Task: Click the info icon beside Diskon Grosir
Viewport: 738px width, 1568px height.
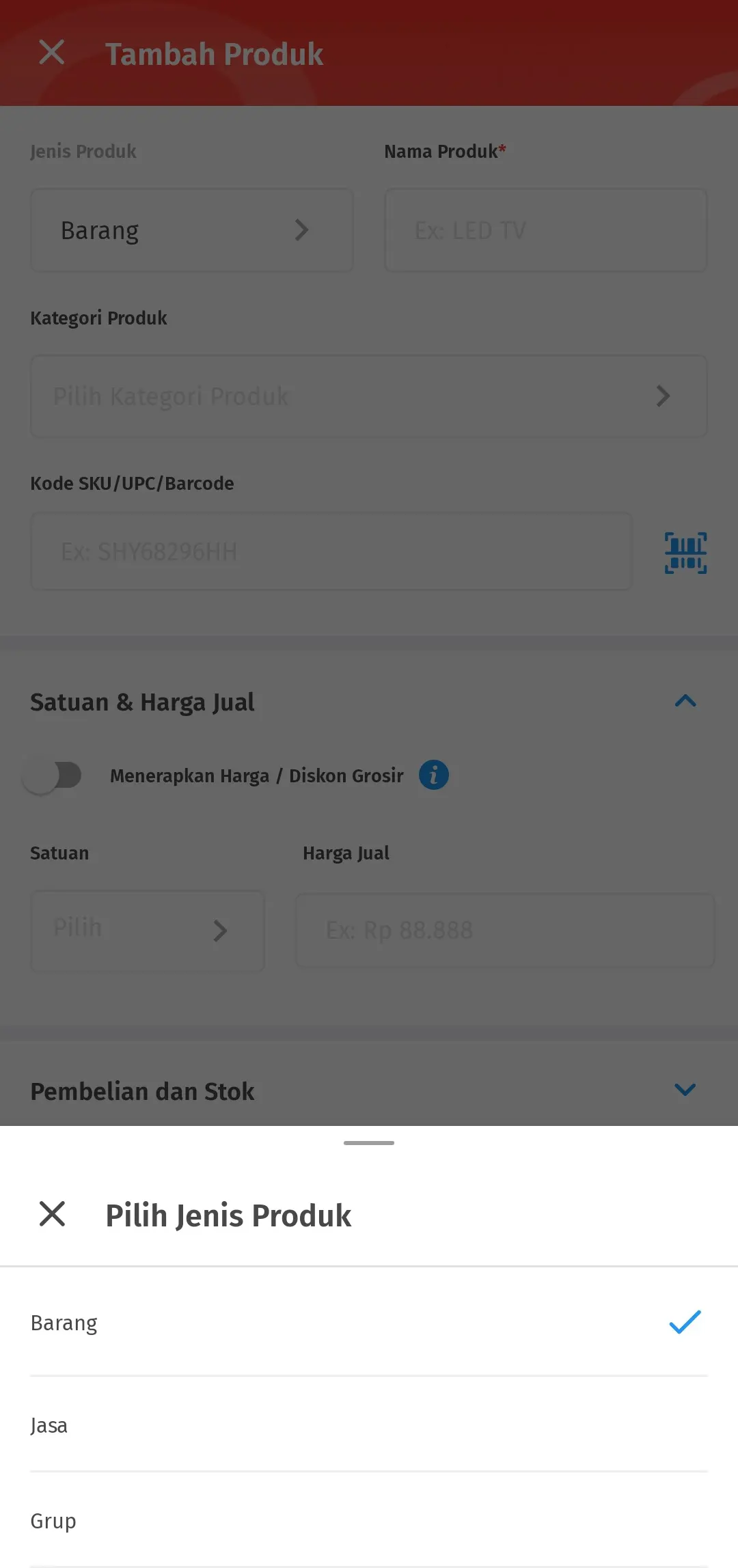Action: [433, 775]
